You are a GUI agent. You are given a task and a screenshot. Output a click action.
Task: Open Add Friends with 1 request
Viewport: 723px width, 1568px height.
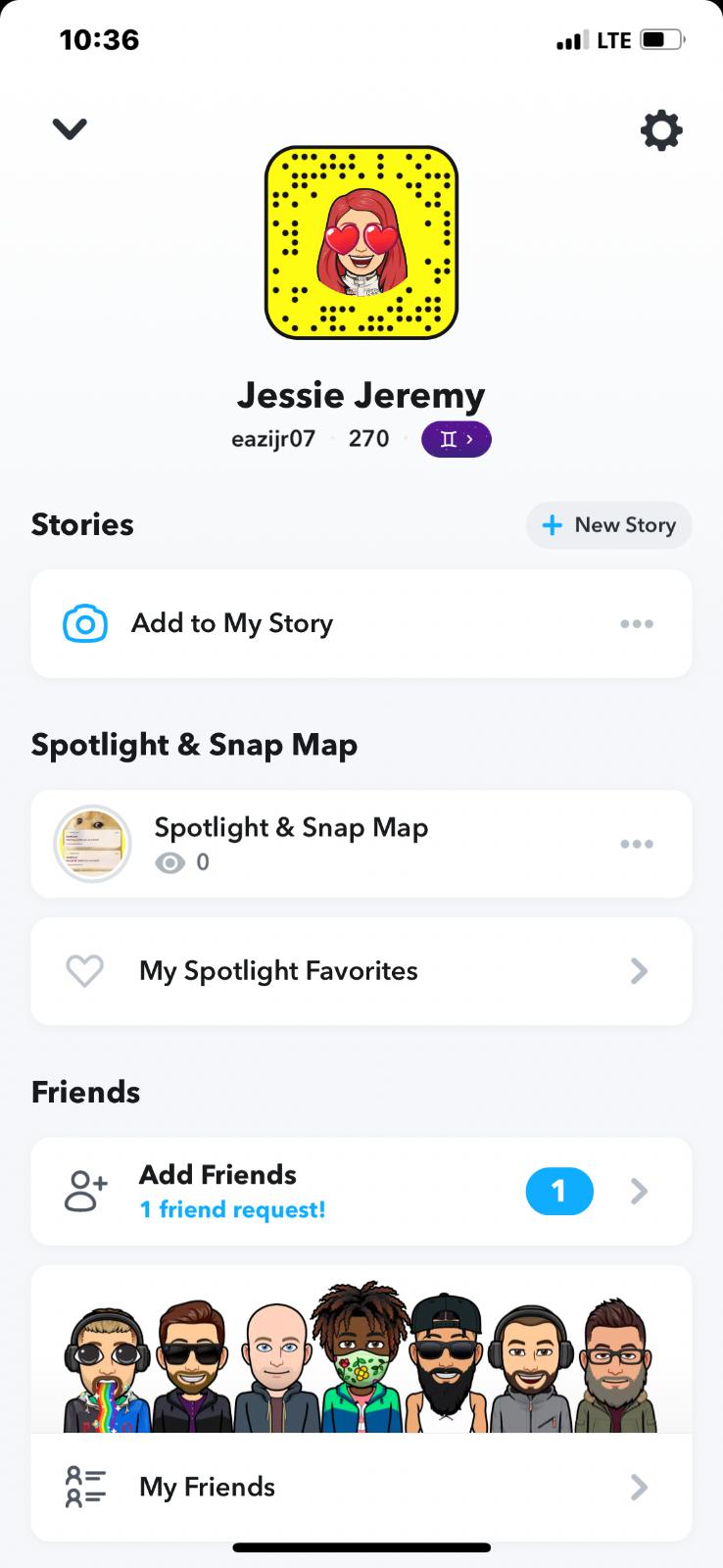pos(361,1192)
